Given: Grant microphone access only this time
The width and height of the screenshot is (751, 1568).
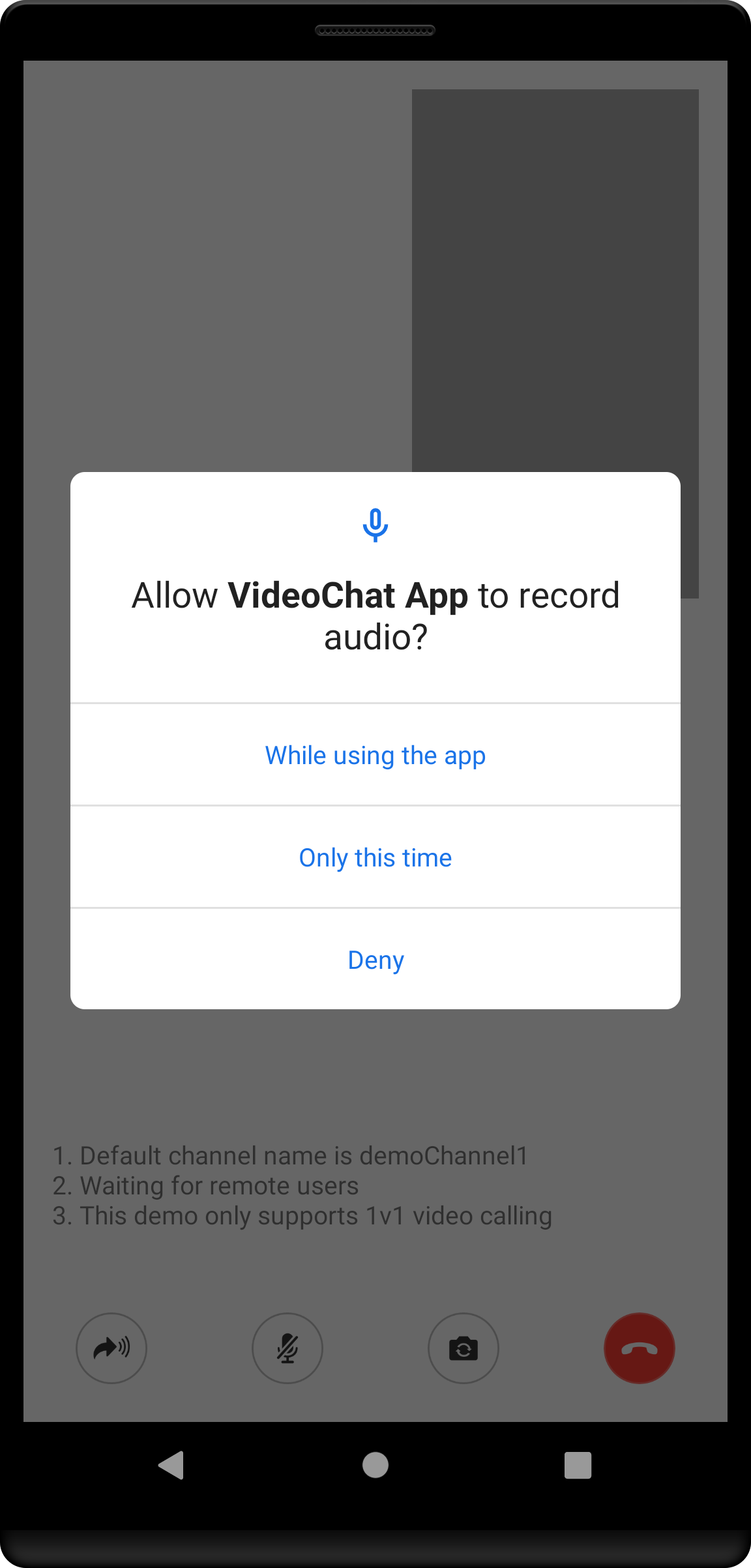Looking at the screenshot, I should [x=375, y=857].
